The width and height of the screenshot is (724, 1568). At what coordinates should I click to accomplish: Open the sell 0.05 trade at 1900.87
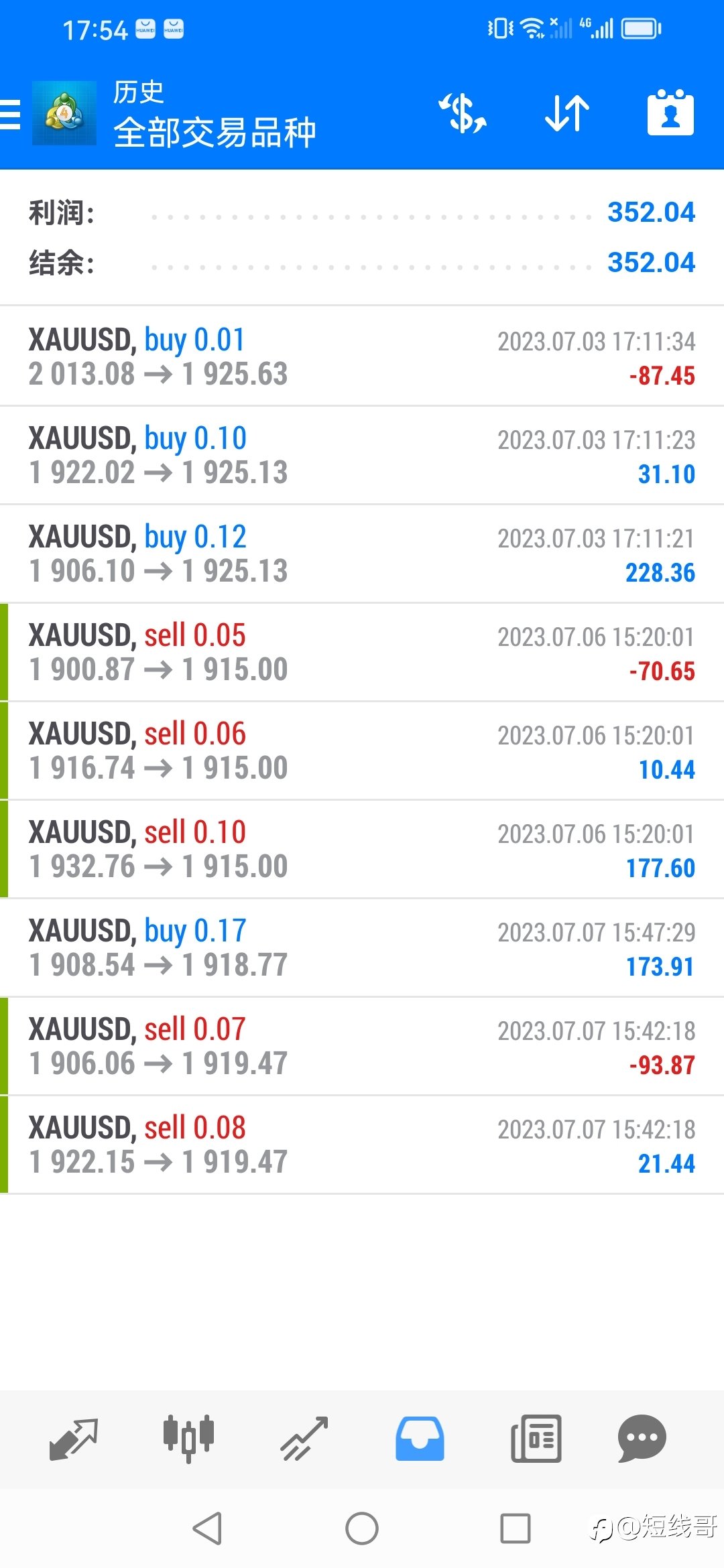[362, 652]
